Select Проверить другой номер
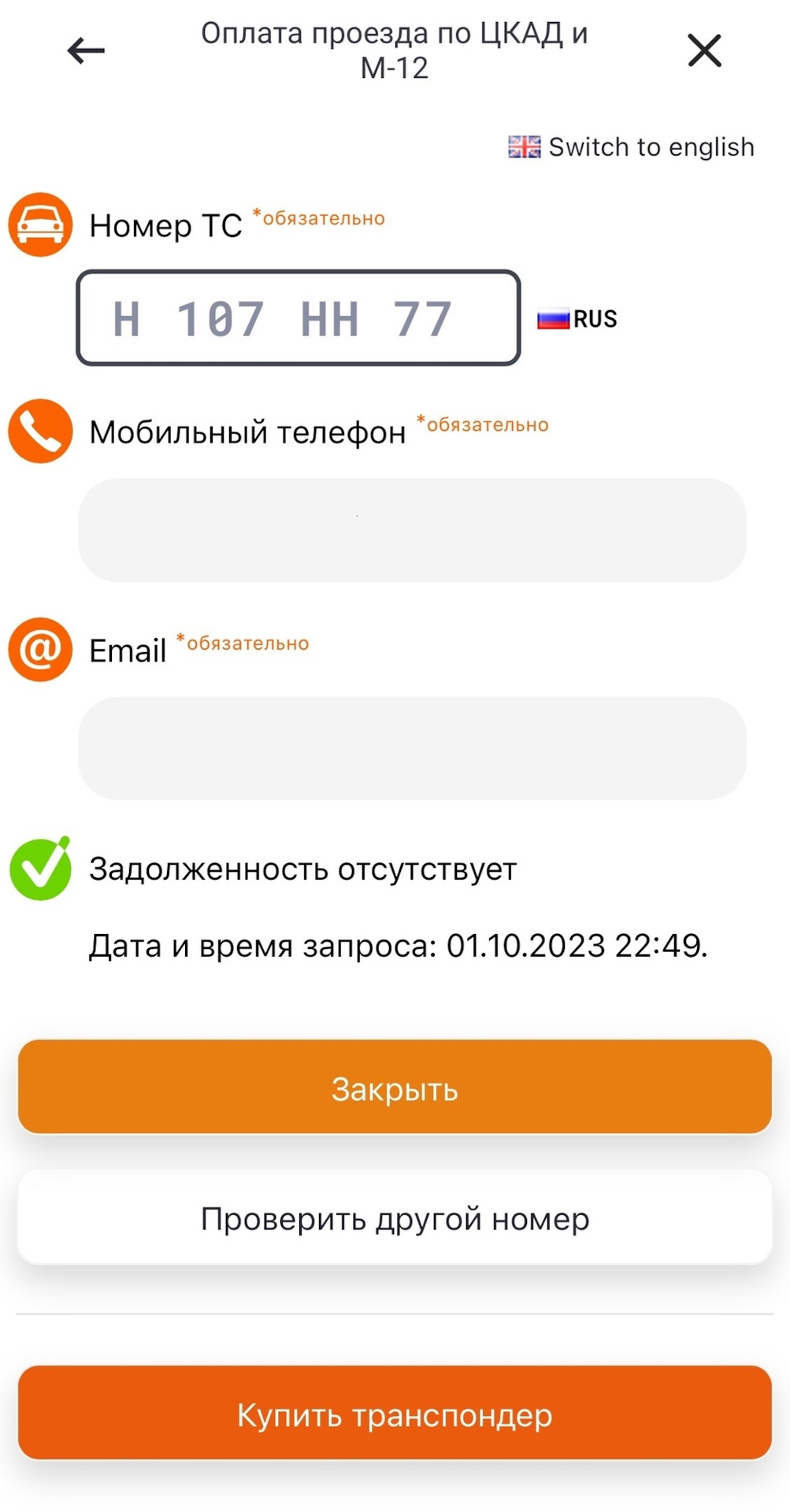This screenshot has width=790, height=1512. 395,1218
